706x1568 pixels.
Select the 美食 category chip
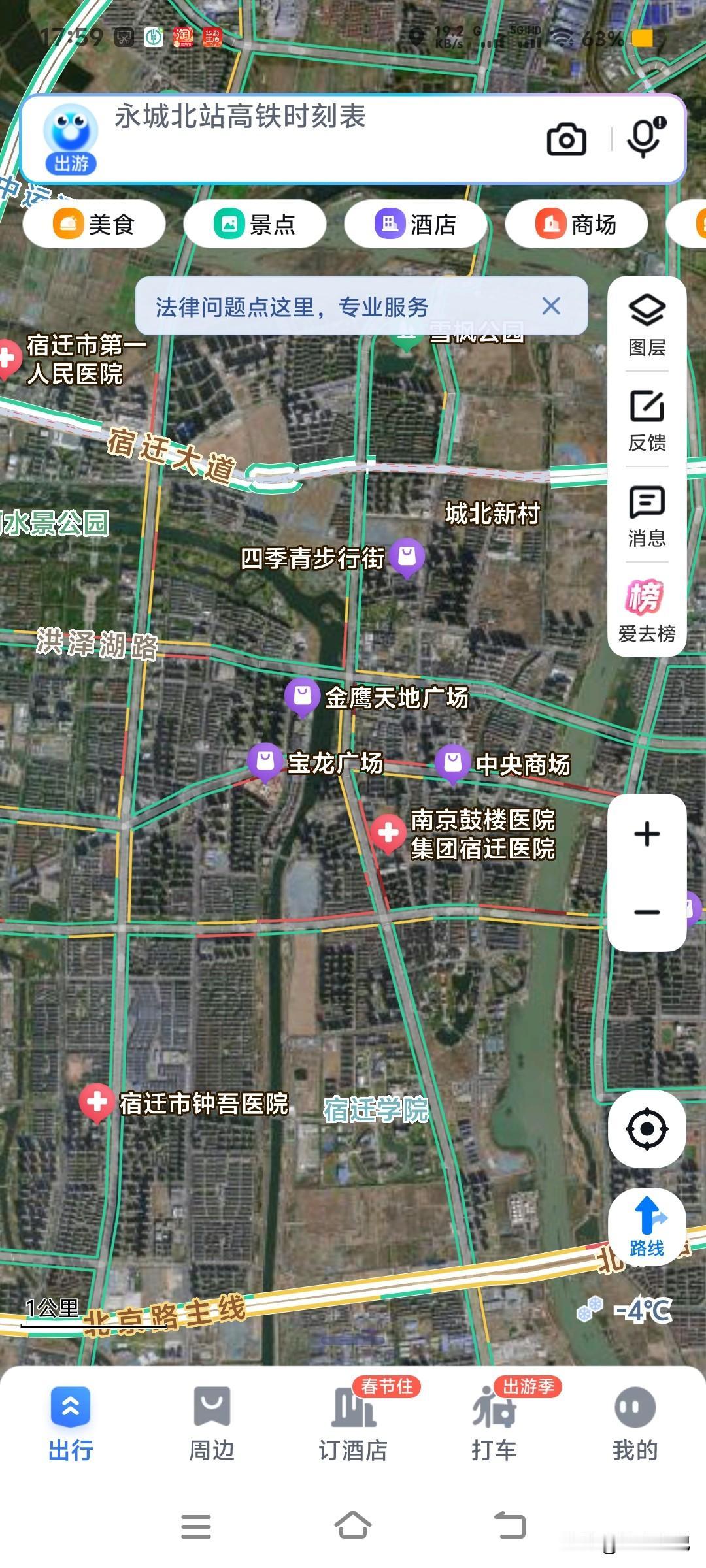coord(94,225)
